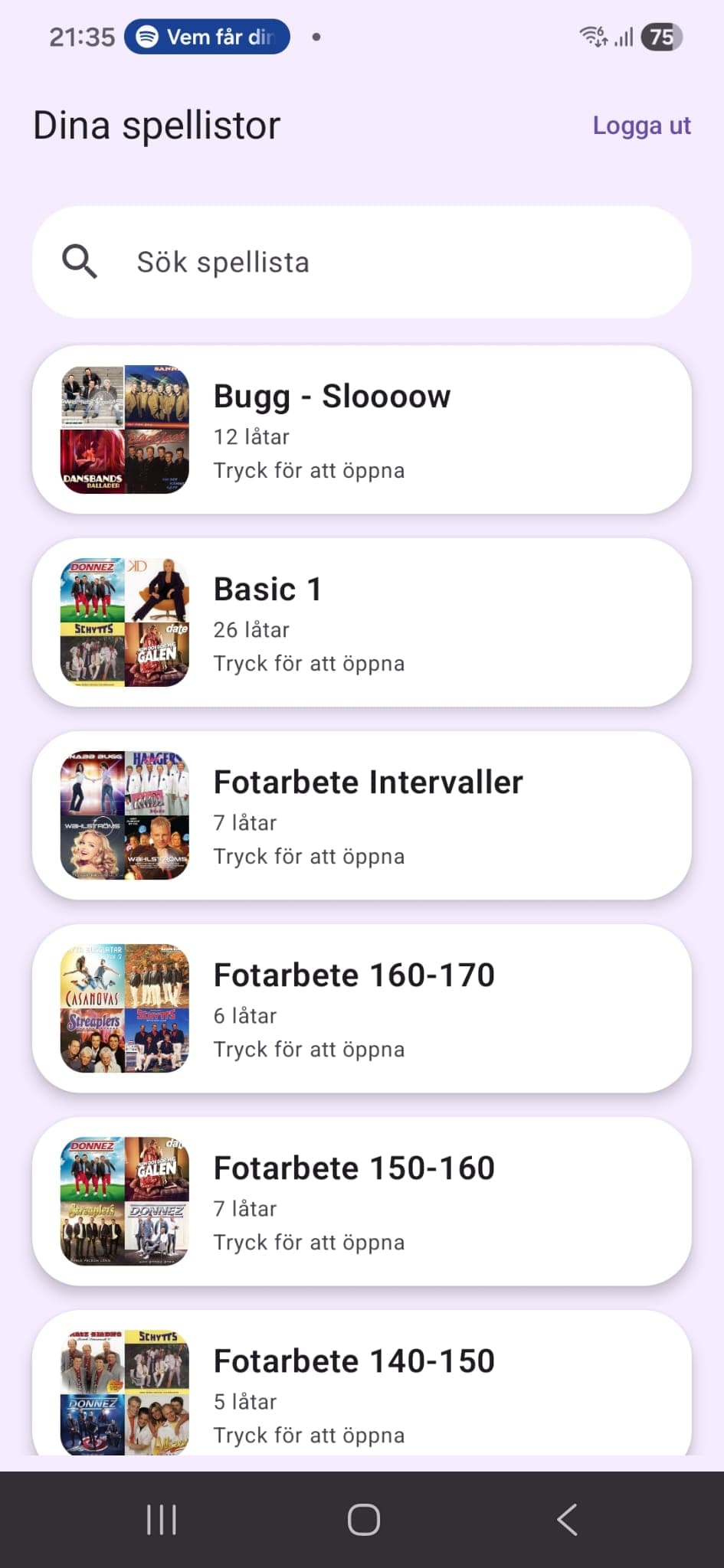Tap the Dina spellistor heading
This screenshot has width=724, height=1568.
click(x=156, y=125)
